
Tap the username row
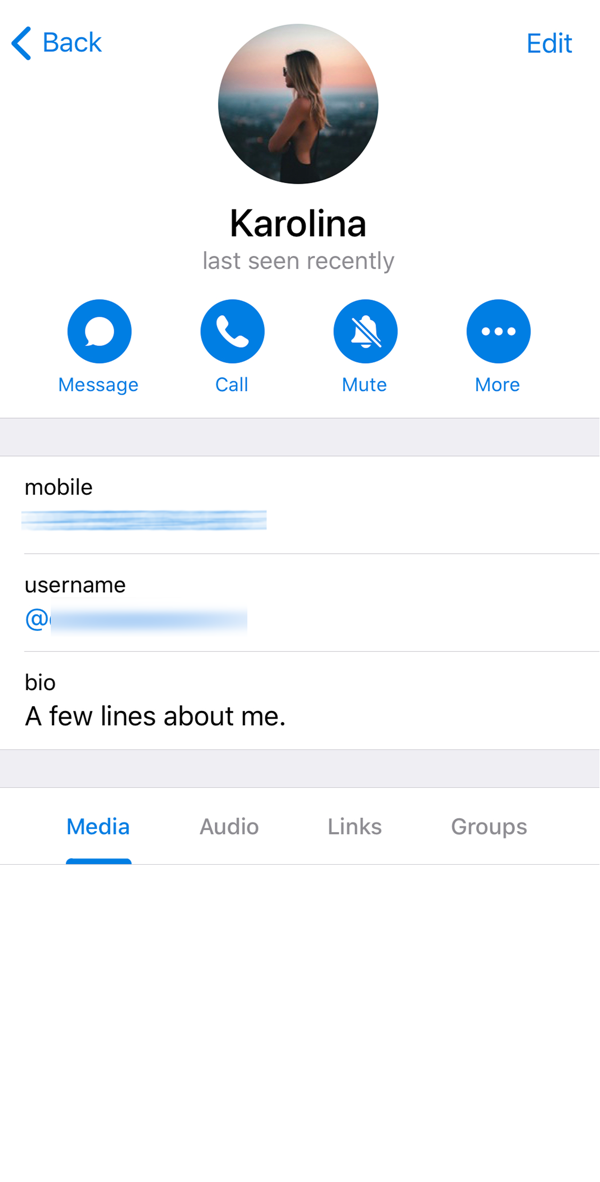[x=300, y=603]
